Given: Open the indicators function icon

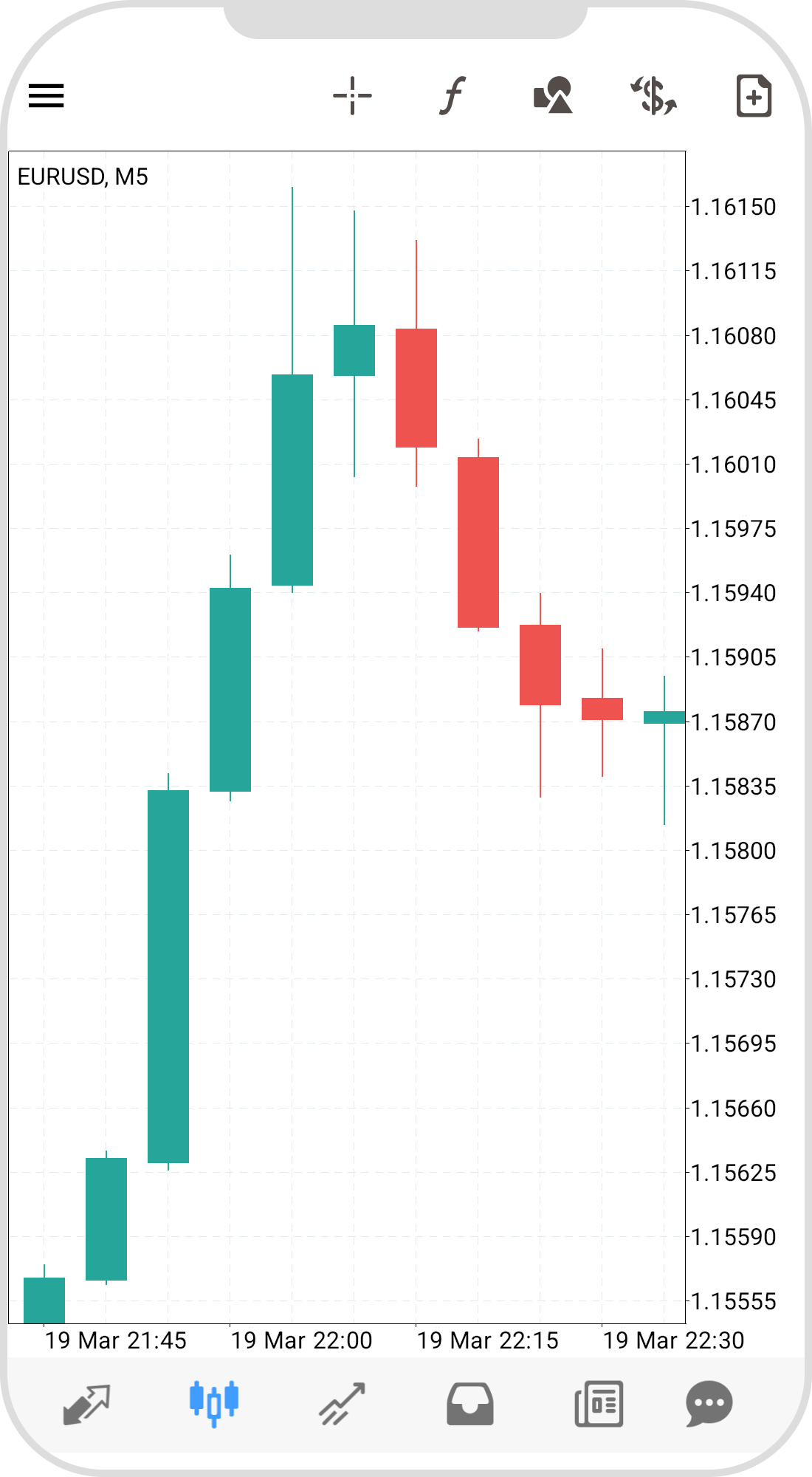Looking at the screenshot, I should pos(453,95).
